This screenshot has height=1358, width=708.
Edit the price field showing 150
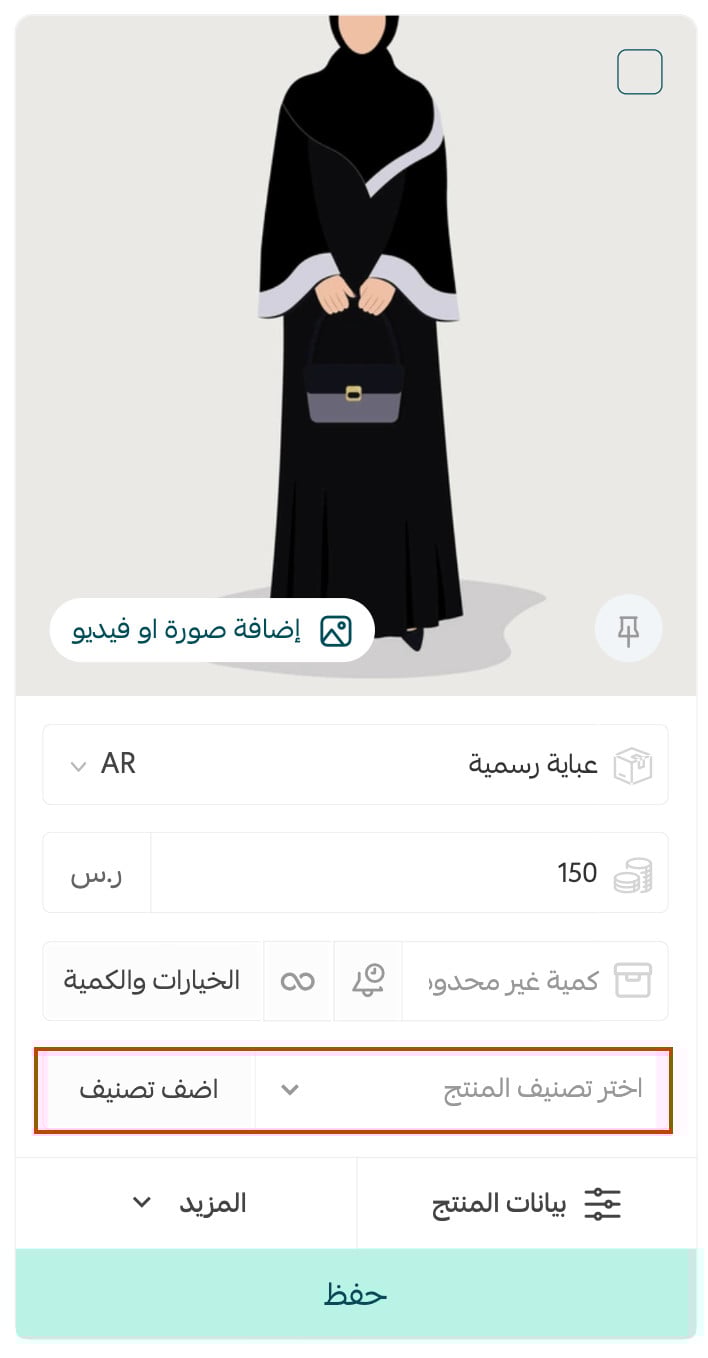click(410, 873)
